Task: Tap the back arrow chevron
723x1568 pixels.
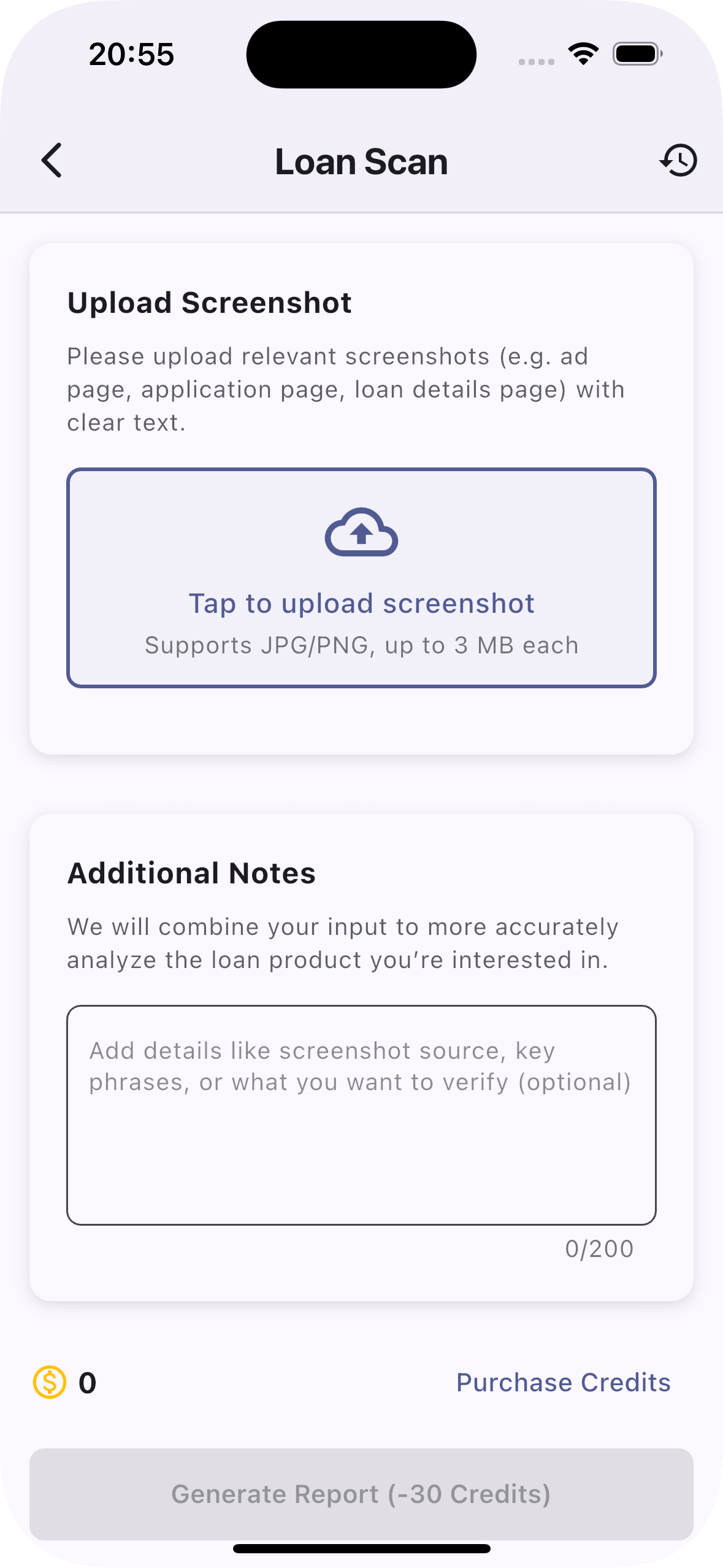Action: pyautogui.click(x=52, y=161)
